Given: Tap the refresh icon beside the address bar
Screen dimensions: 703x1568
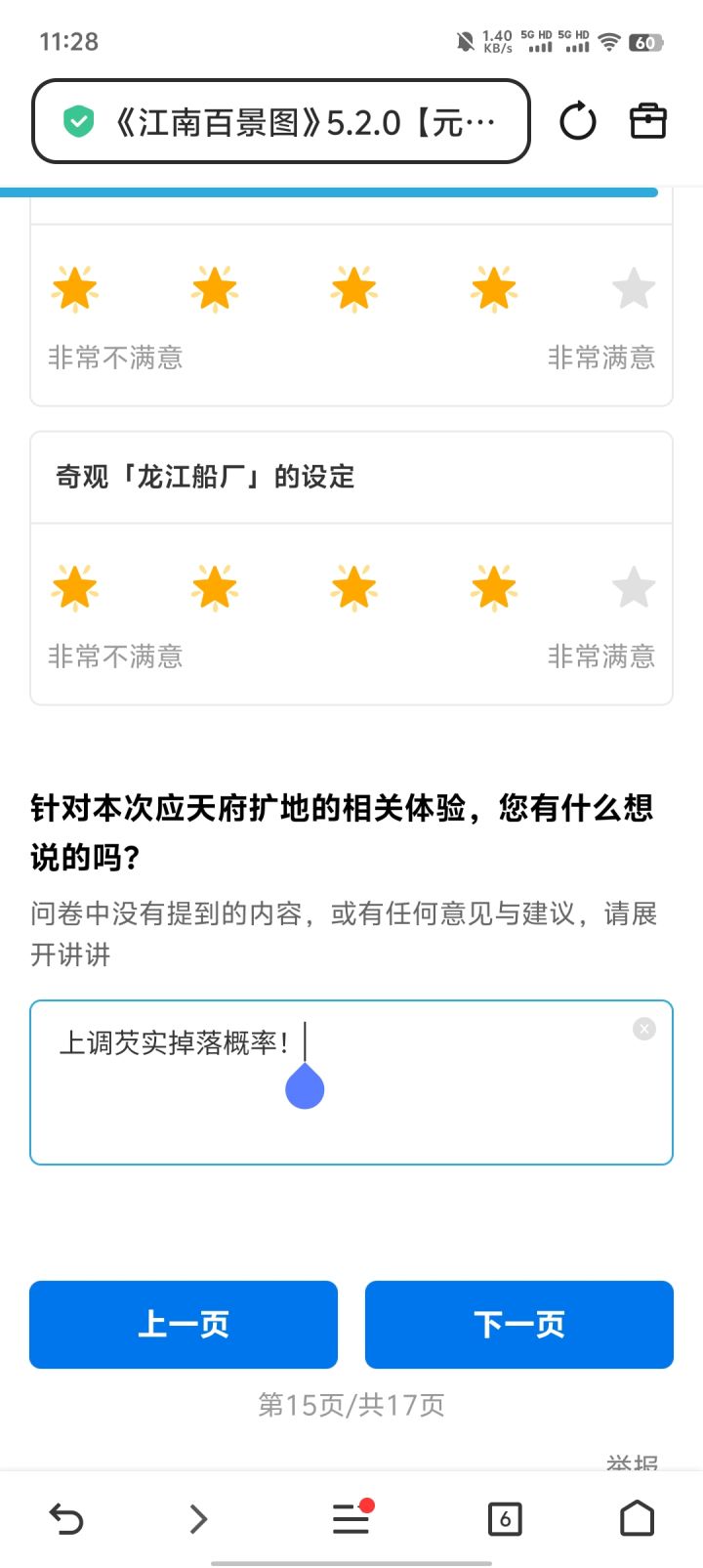Looking at the screenshot, I should click(578, 121).
